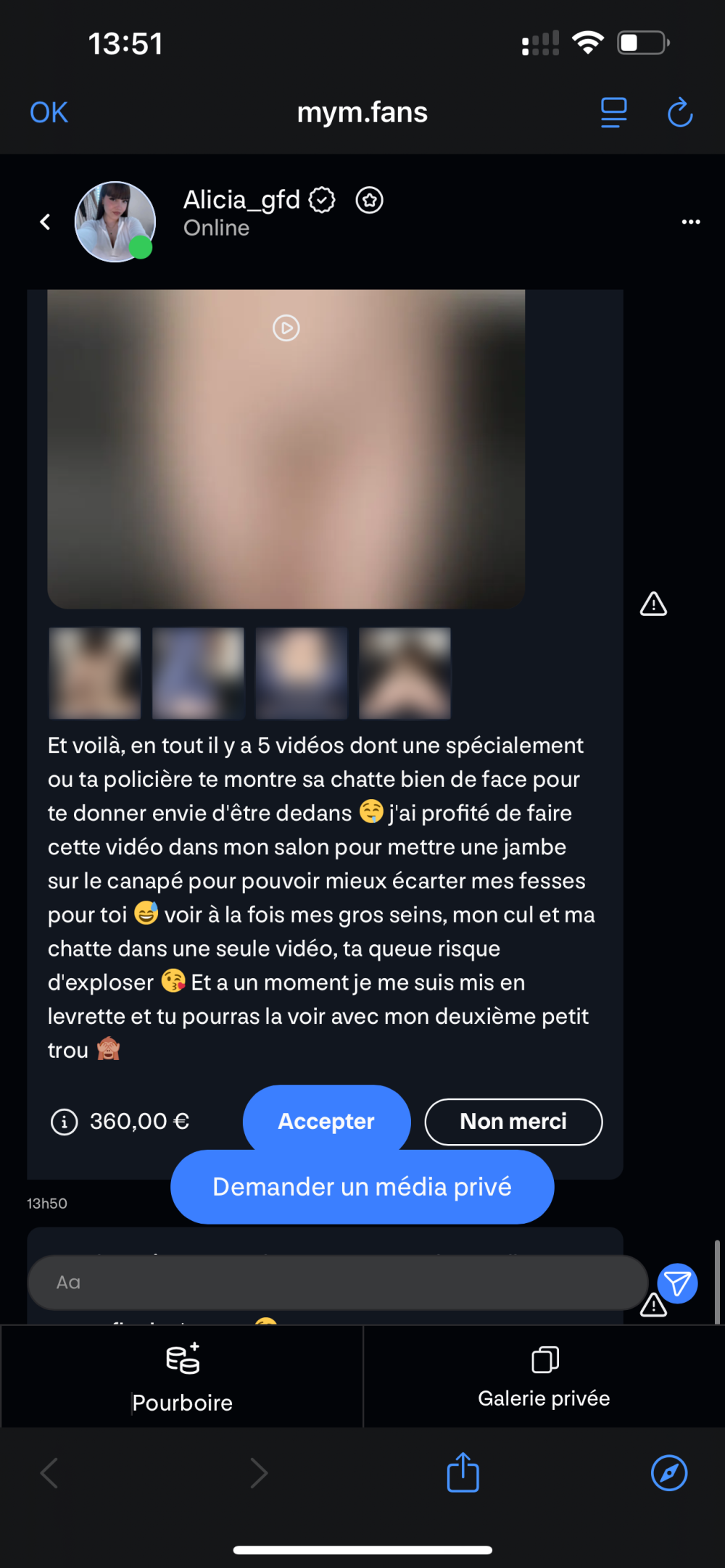This screenshot has height=1568, width=725.
Task: Send the message
Action: (678, 1283)
